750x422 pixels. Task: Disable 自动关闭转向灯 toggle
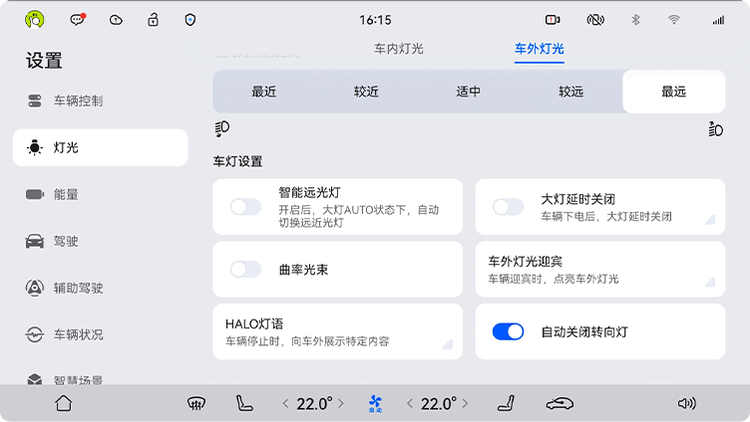click(508, 331)
